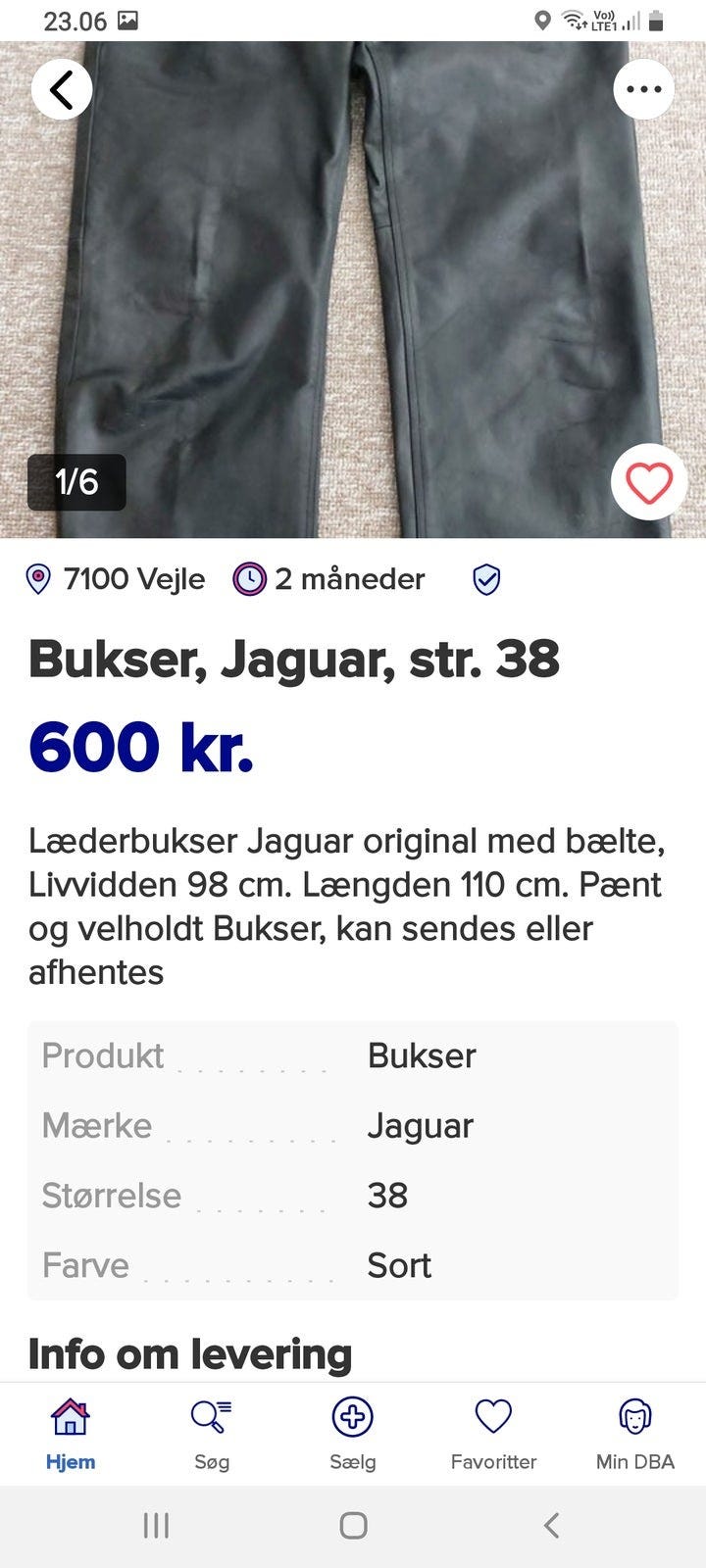Open the listing title Bukser, Jaguar, str. 38
This screenshot has width=706, height=1568.
coord(294,659)
